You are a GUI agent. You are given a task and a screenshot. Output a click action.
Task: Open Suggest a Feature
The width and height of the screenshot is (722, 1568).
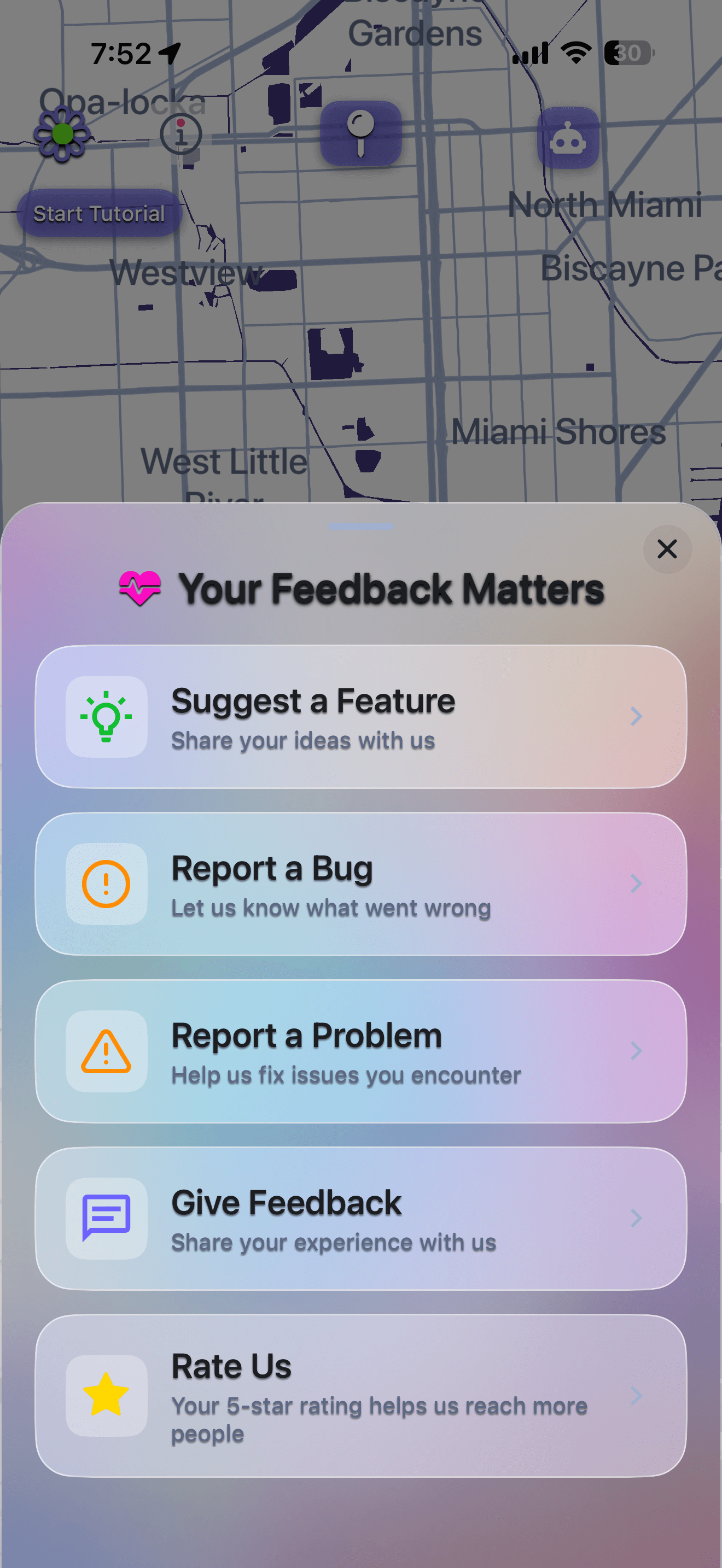click(360, 716)
